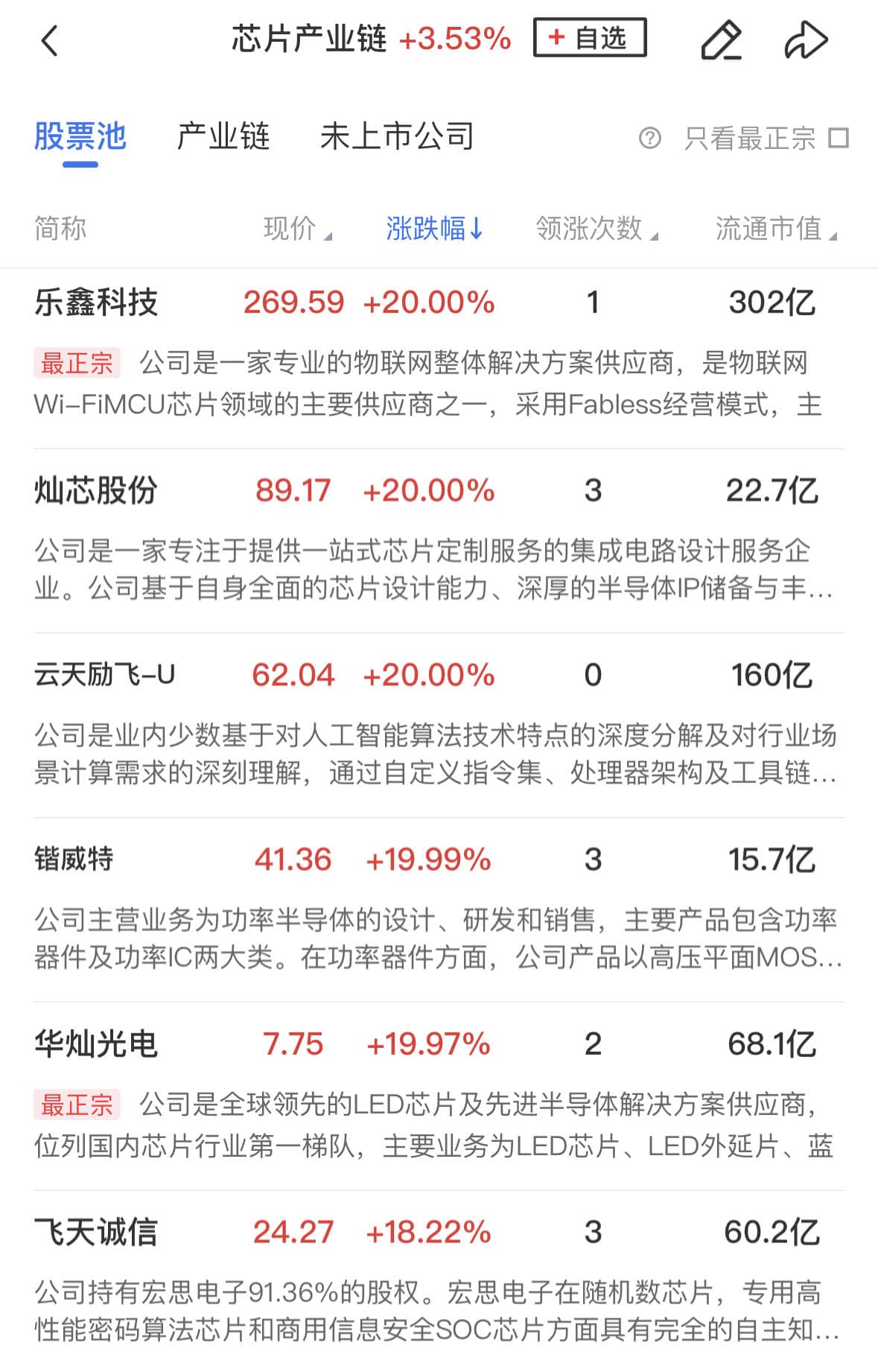Open the help icon beside 只看最正宗
Screen dimensions: 878x1372
pos(649,139)
